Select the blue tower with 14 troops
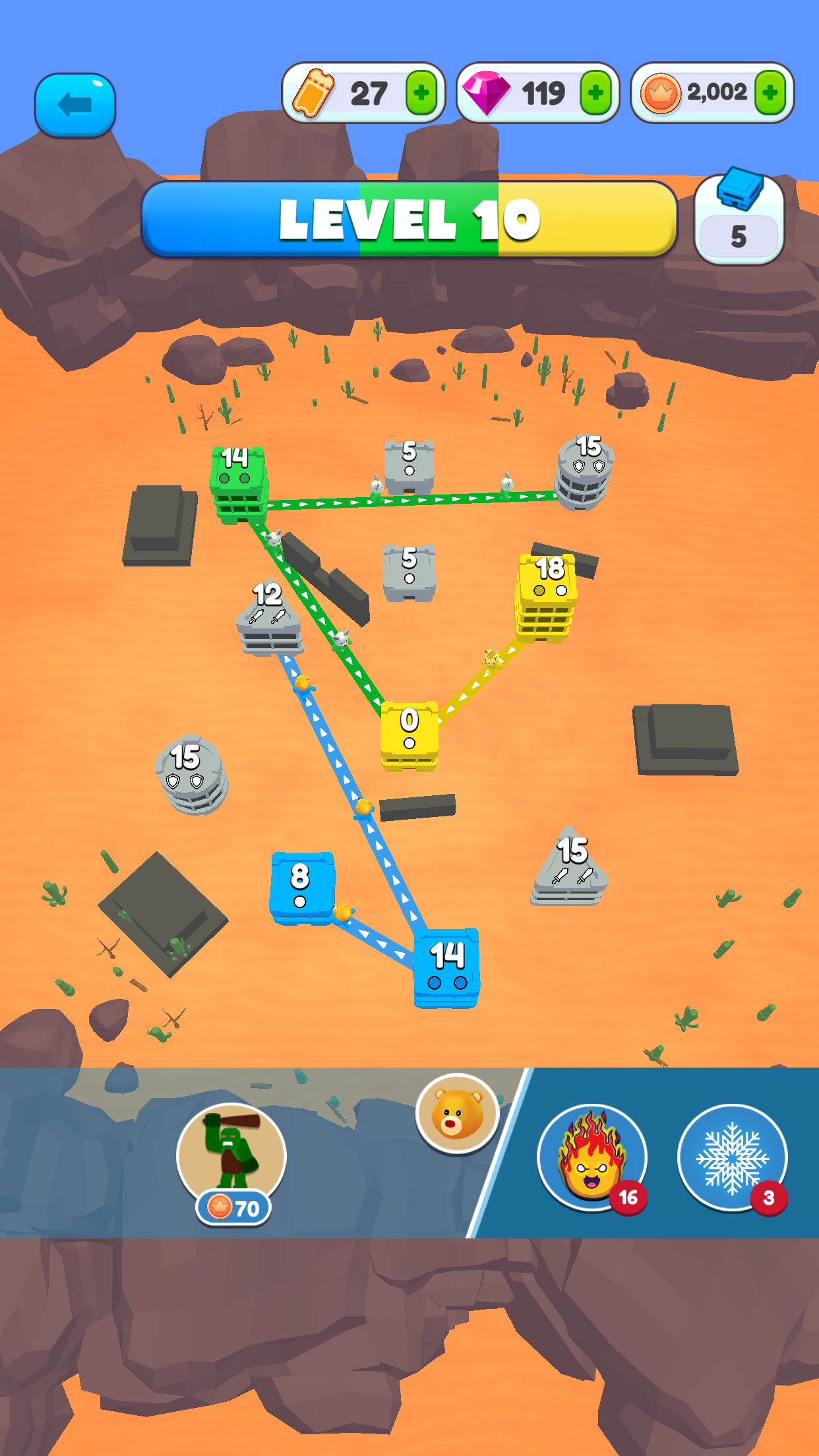Image resolution: width=819 pixels, height=1456 pixels. click(x=447, y=969)
